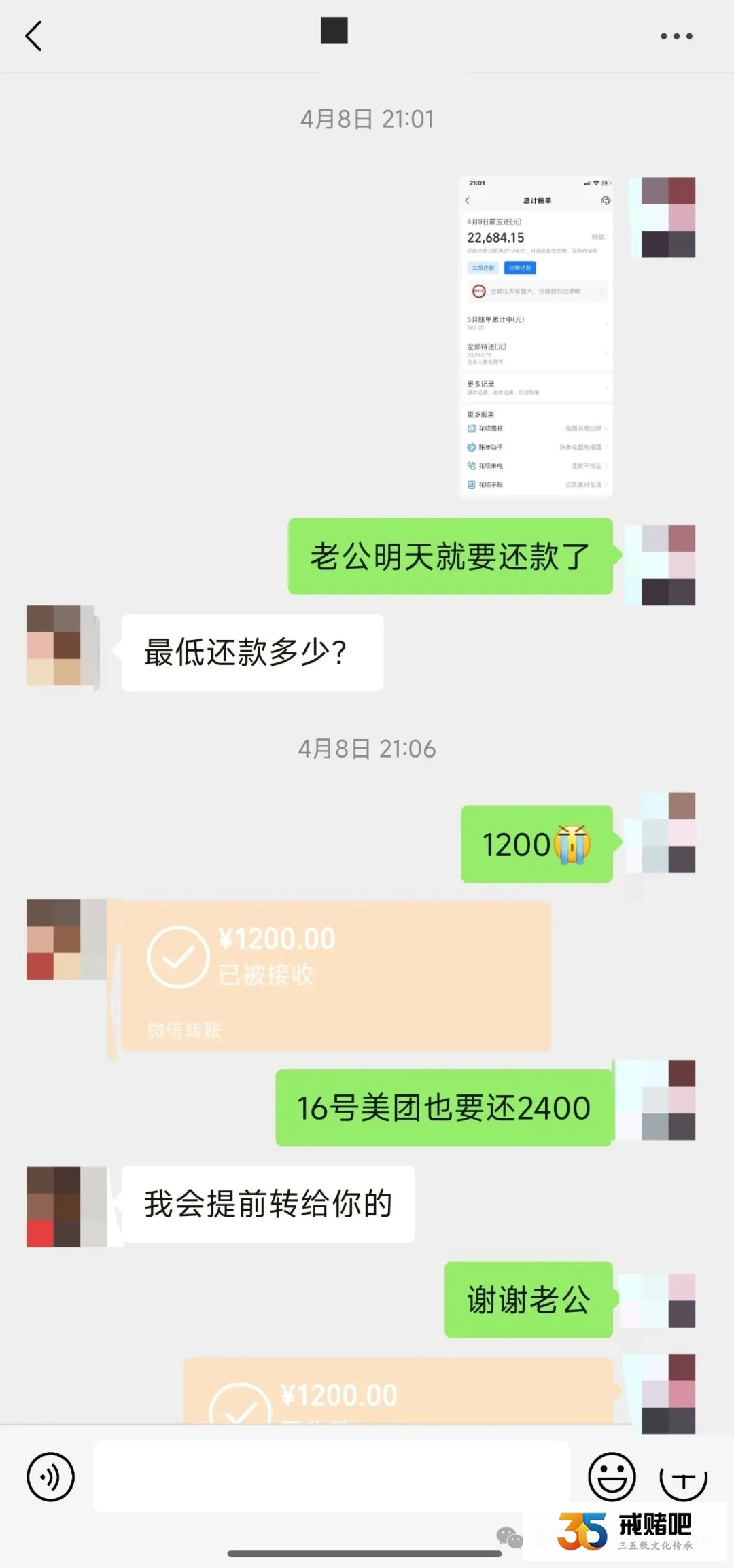
Task: Open the plus attachments menu
Action: tap(683, 1476)
